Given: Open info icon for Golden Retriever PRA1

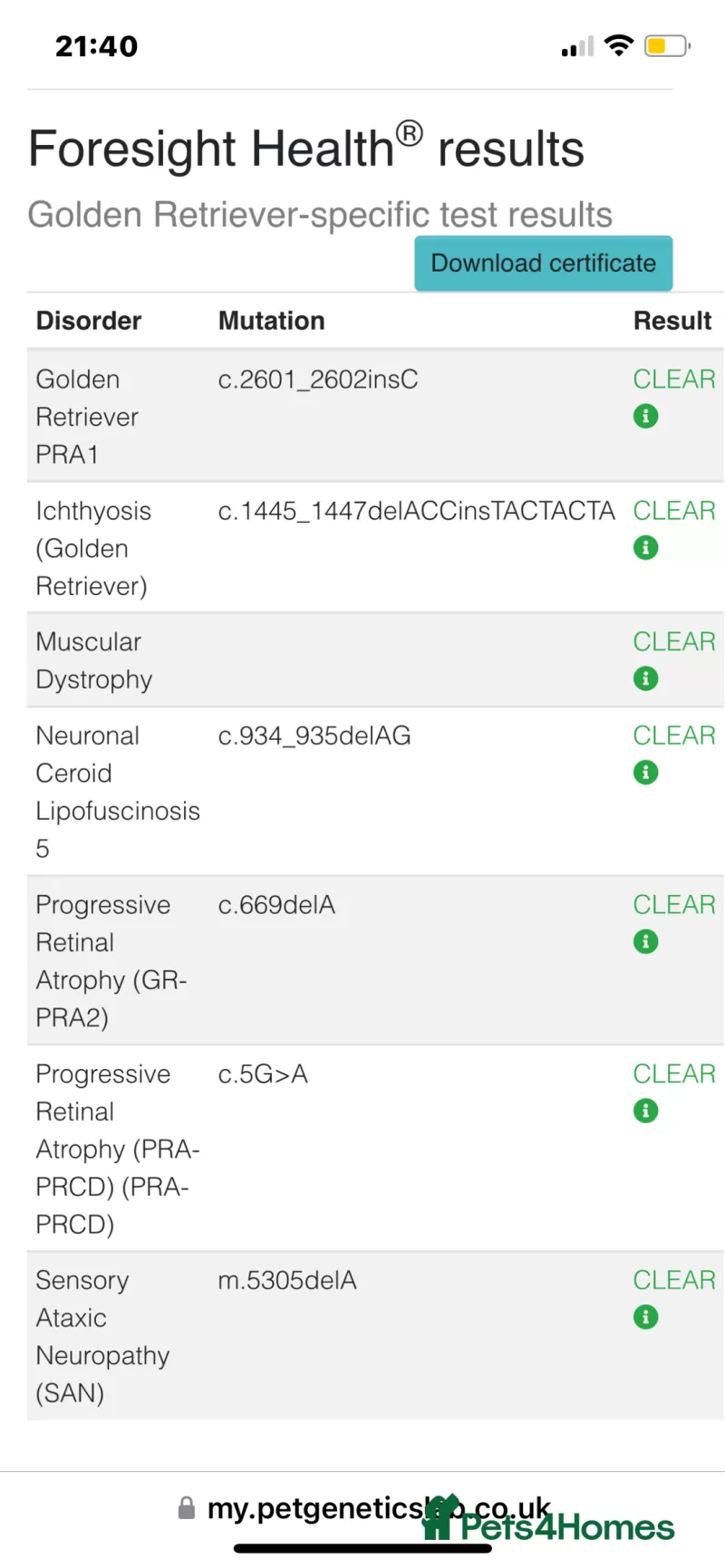Looking at the screenshot, I should (x=645, y=417).
